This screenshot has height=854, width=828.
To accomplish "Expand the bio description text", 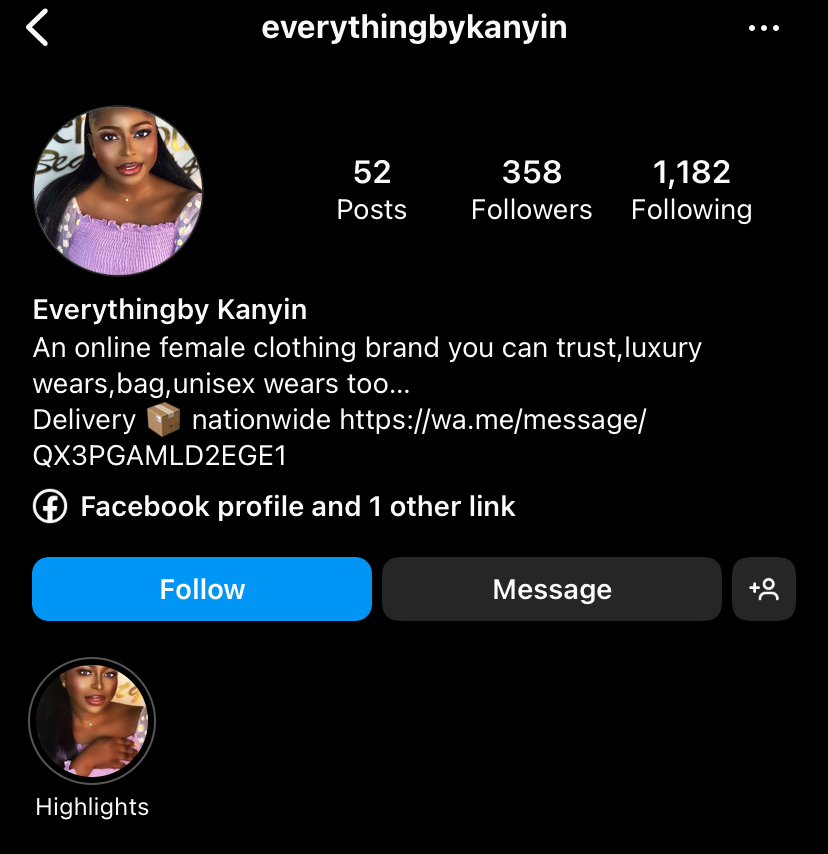I will click(x=367, y=365).
